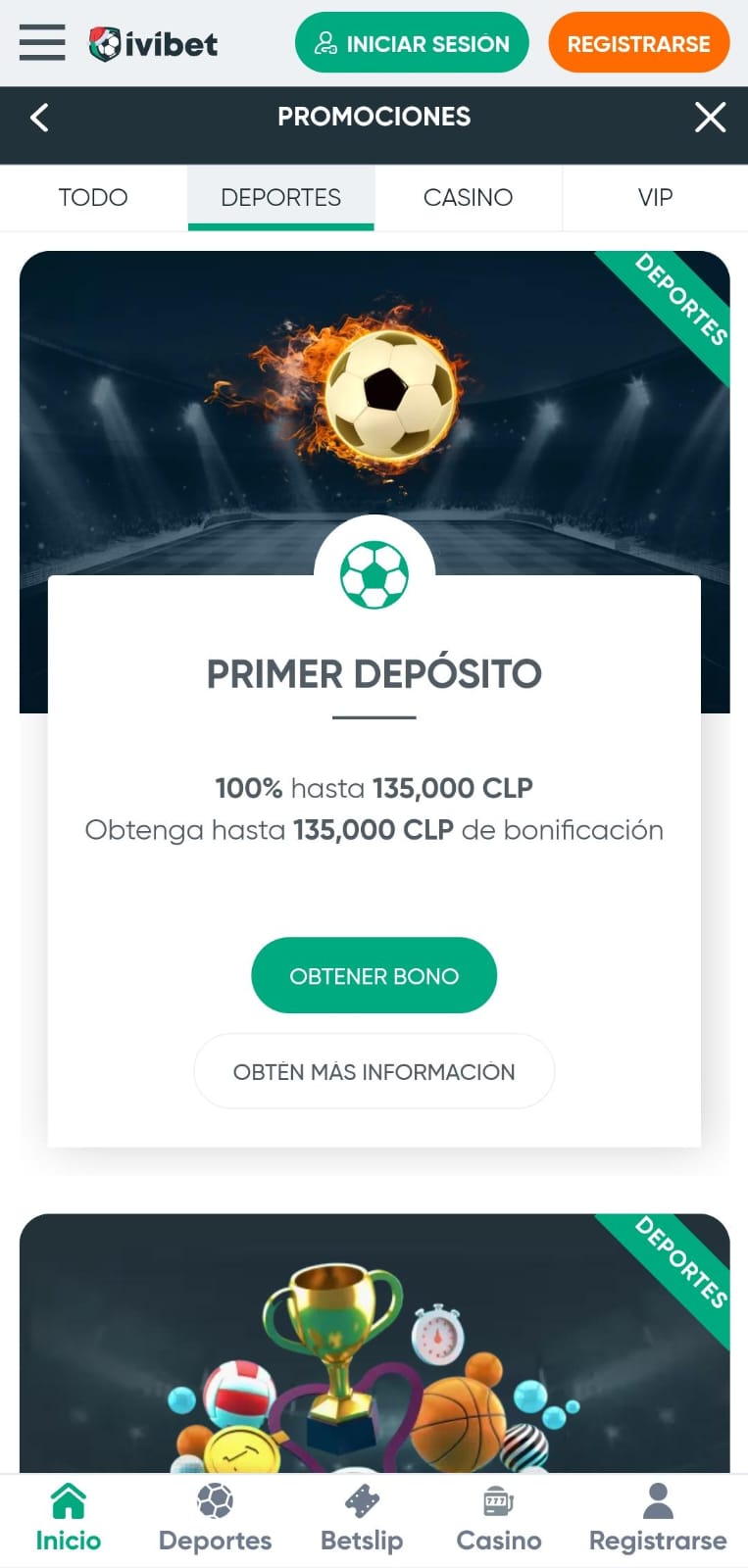The width and height of the screenshot is (748, 1568).
Task: Tap Registrarse in bottom navigation
Action: pyautogui.click(x=658, y=1519)
